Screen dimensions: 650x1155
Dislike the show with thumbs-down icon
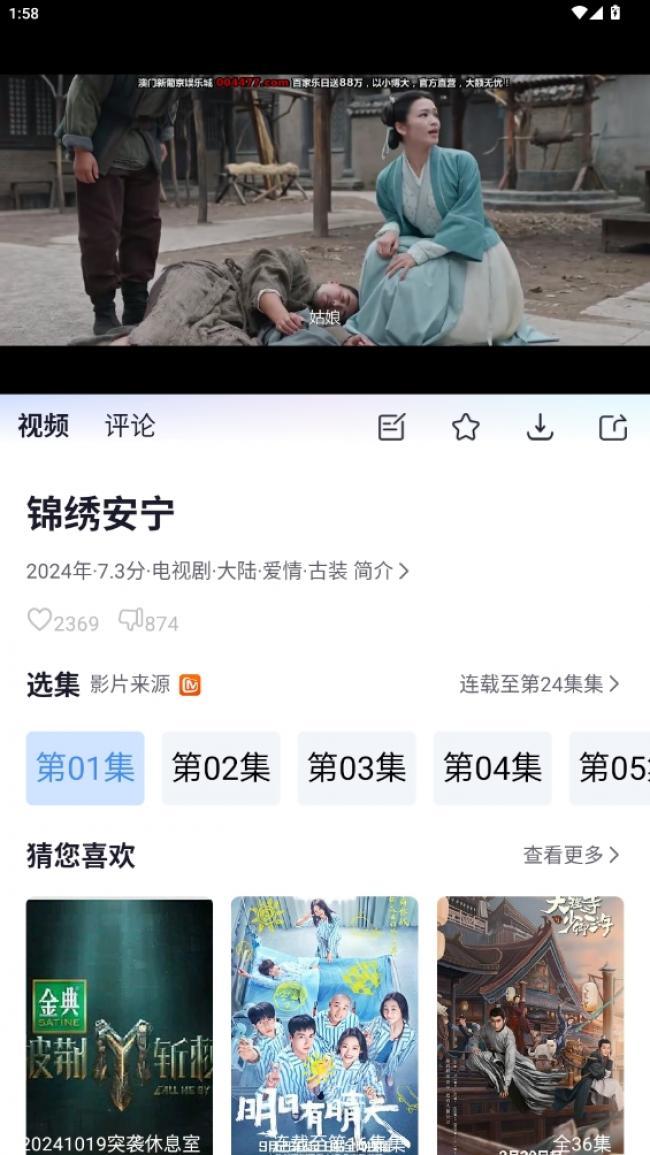tap(131, 621)
